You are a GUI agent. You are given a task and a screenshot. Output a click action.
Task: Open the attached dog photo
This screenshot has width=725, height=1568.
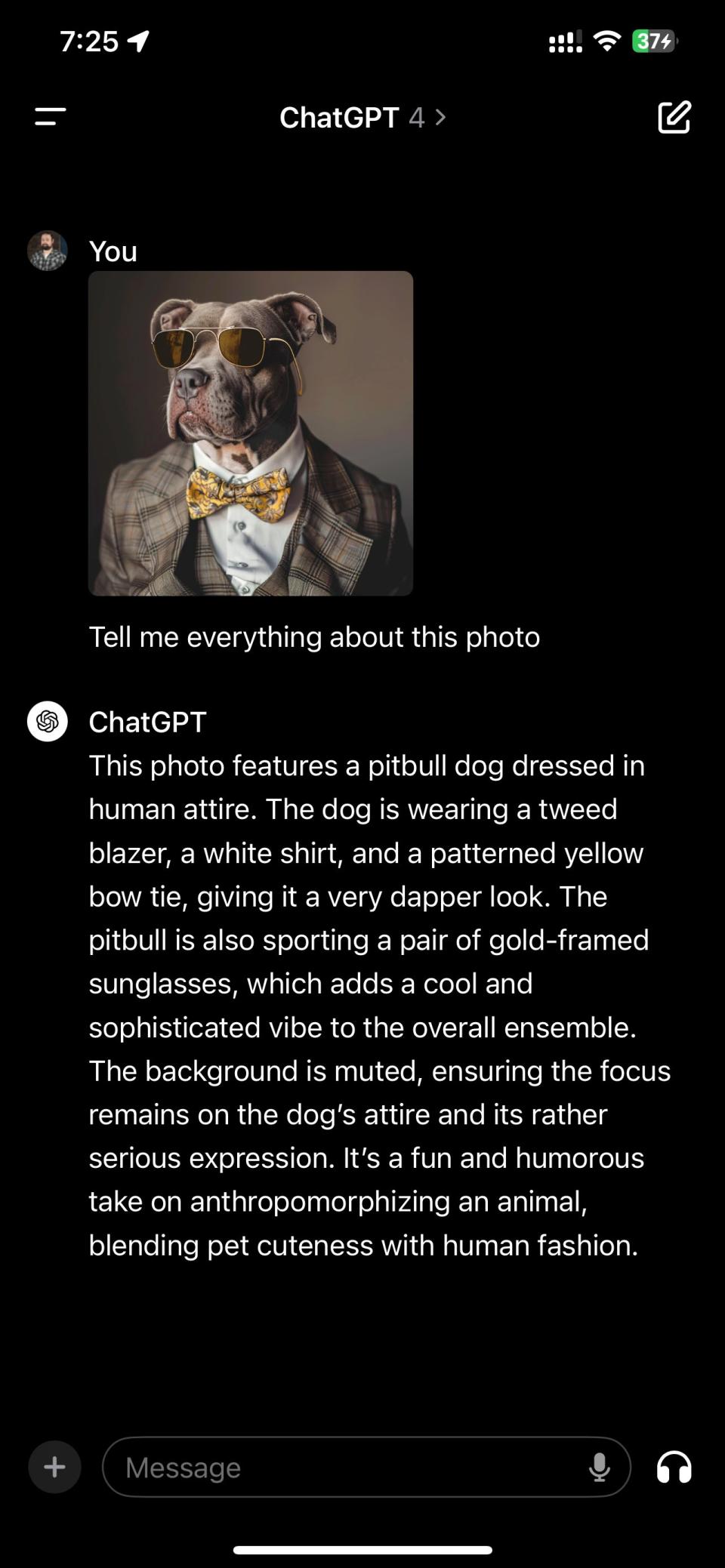(x=251, y=433)
